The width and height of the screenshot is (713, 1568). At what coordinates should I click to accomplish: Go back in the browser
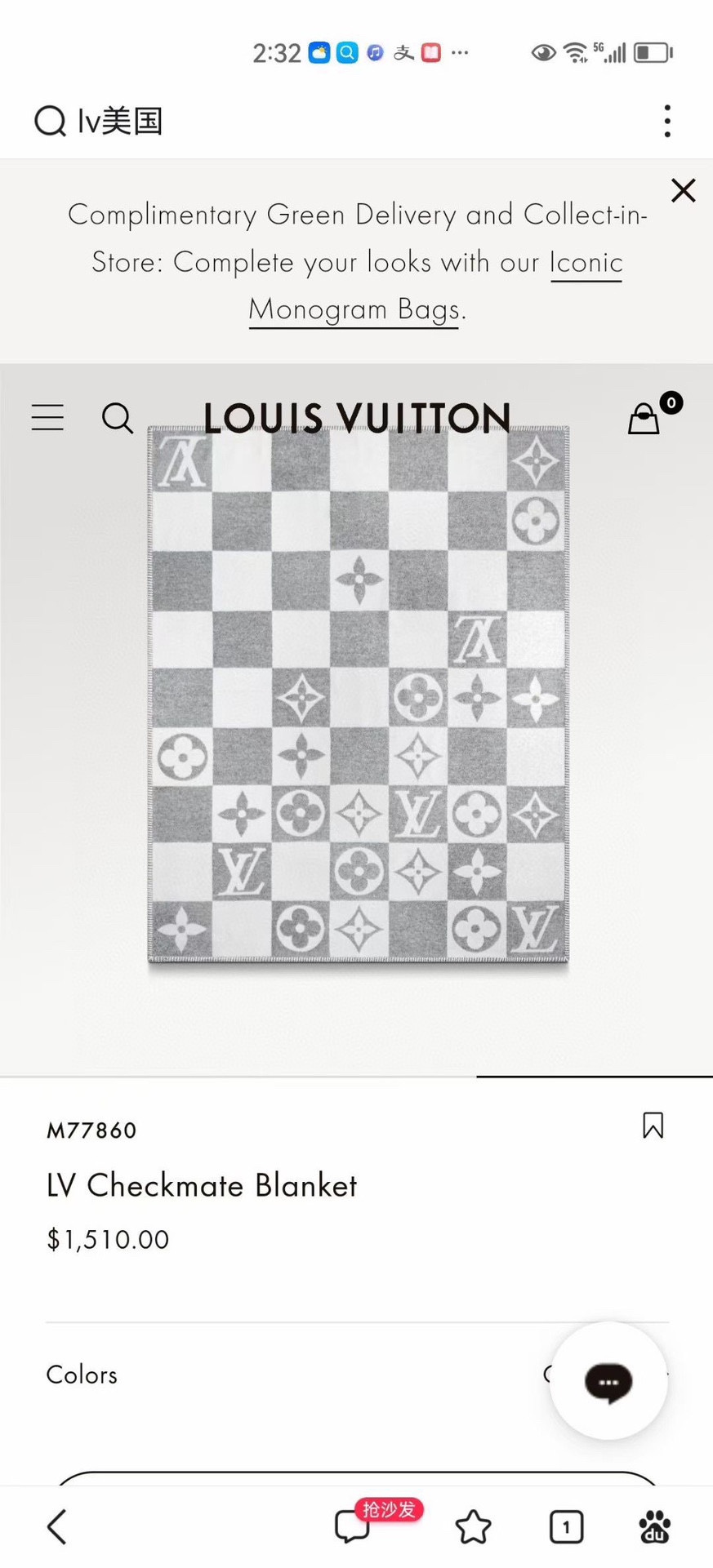56,1526
